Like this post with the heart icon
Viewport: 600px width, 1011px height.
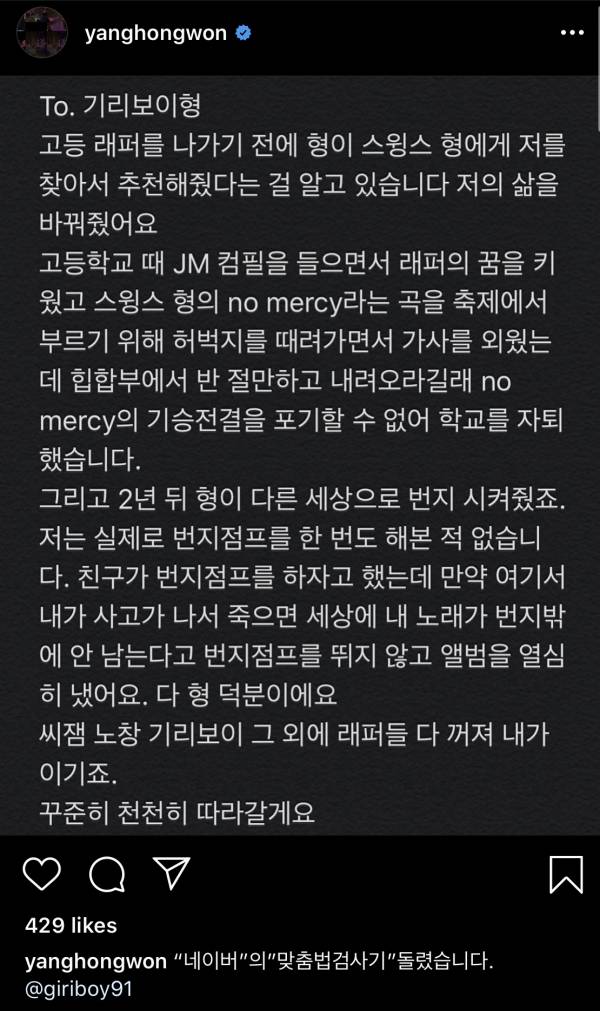click(x=41, y=873)
